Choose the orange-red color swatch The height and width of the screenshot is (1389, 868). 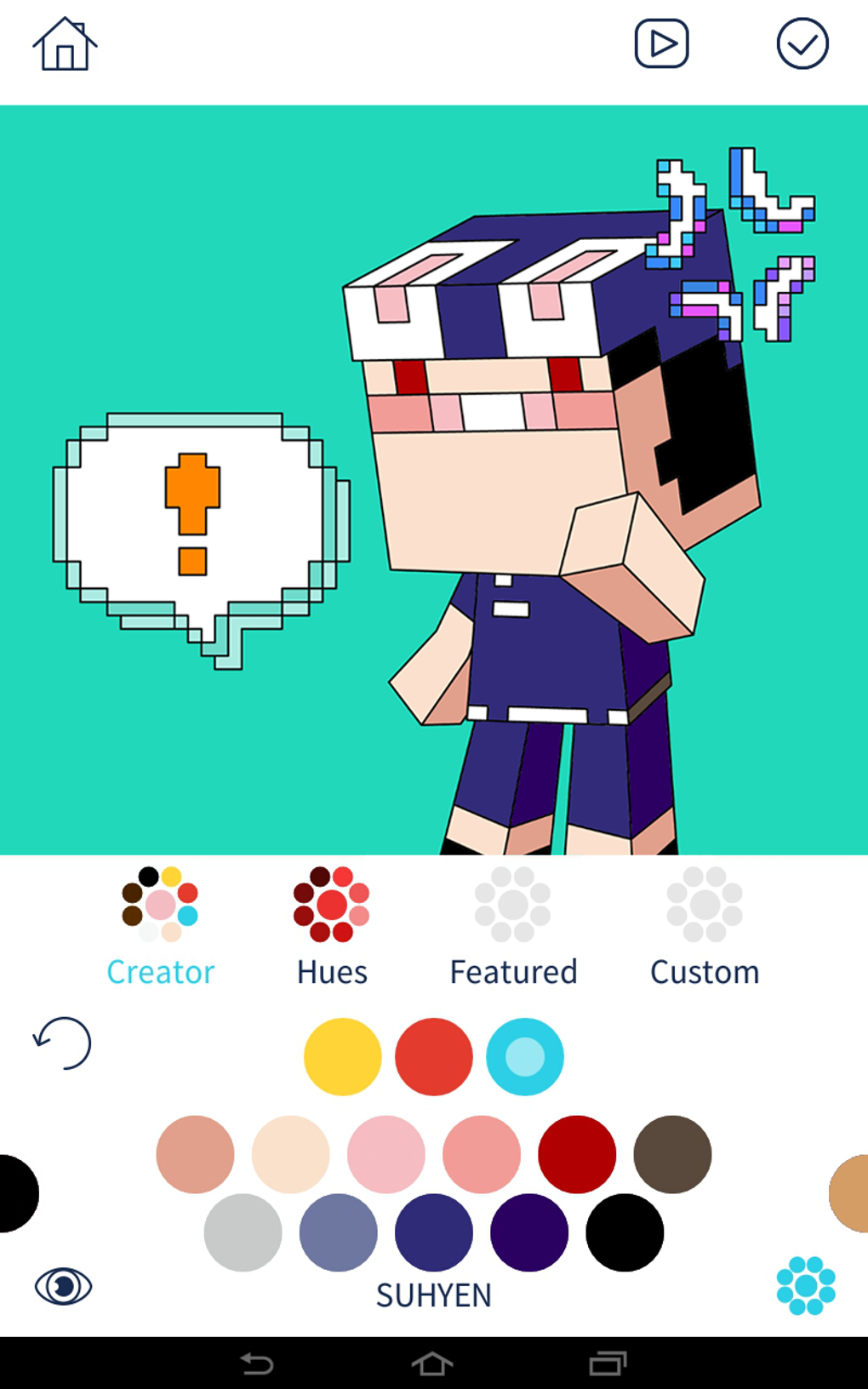coord(434,1056)
